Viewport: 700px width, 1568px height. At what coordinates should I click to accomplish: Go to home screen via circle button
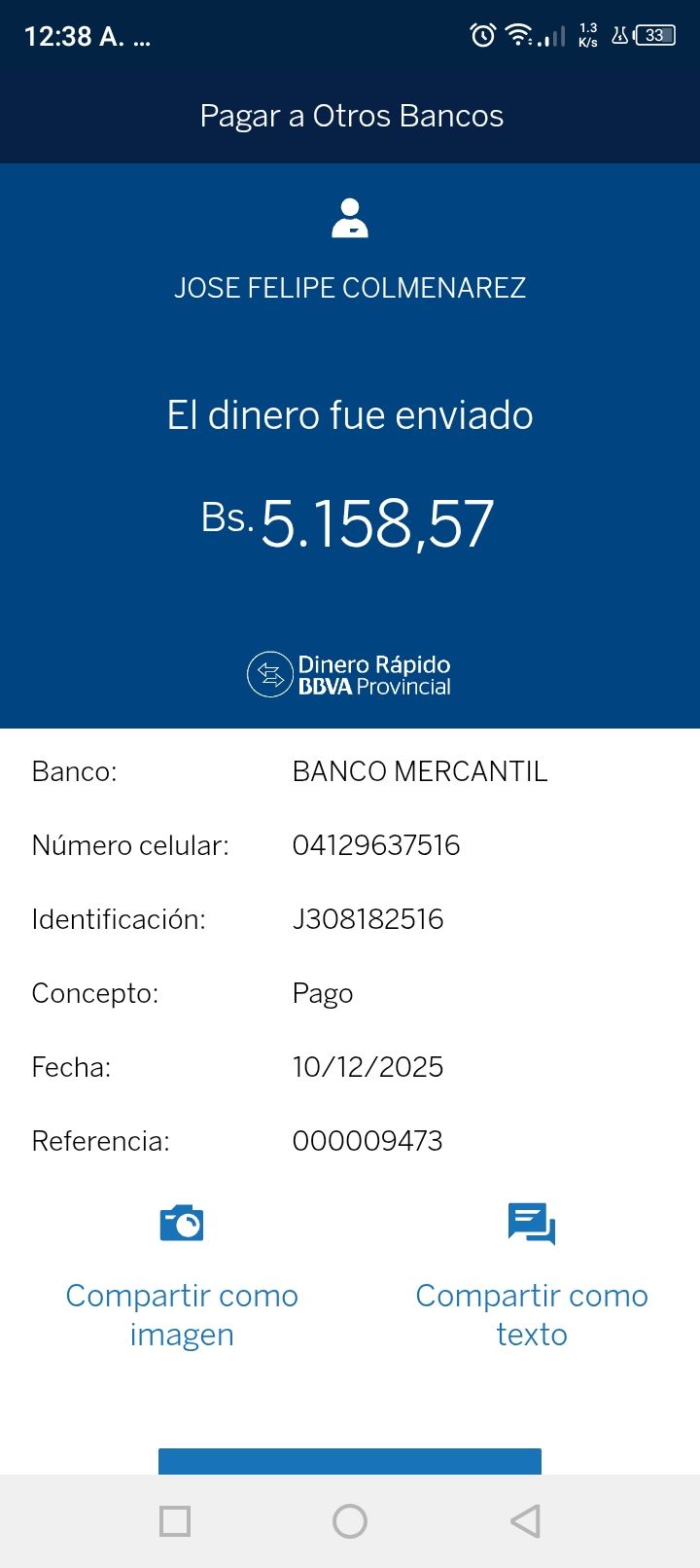[x=350, y=1521]
